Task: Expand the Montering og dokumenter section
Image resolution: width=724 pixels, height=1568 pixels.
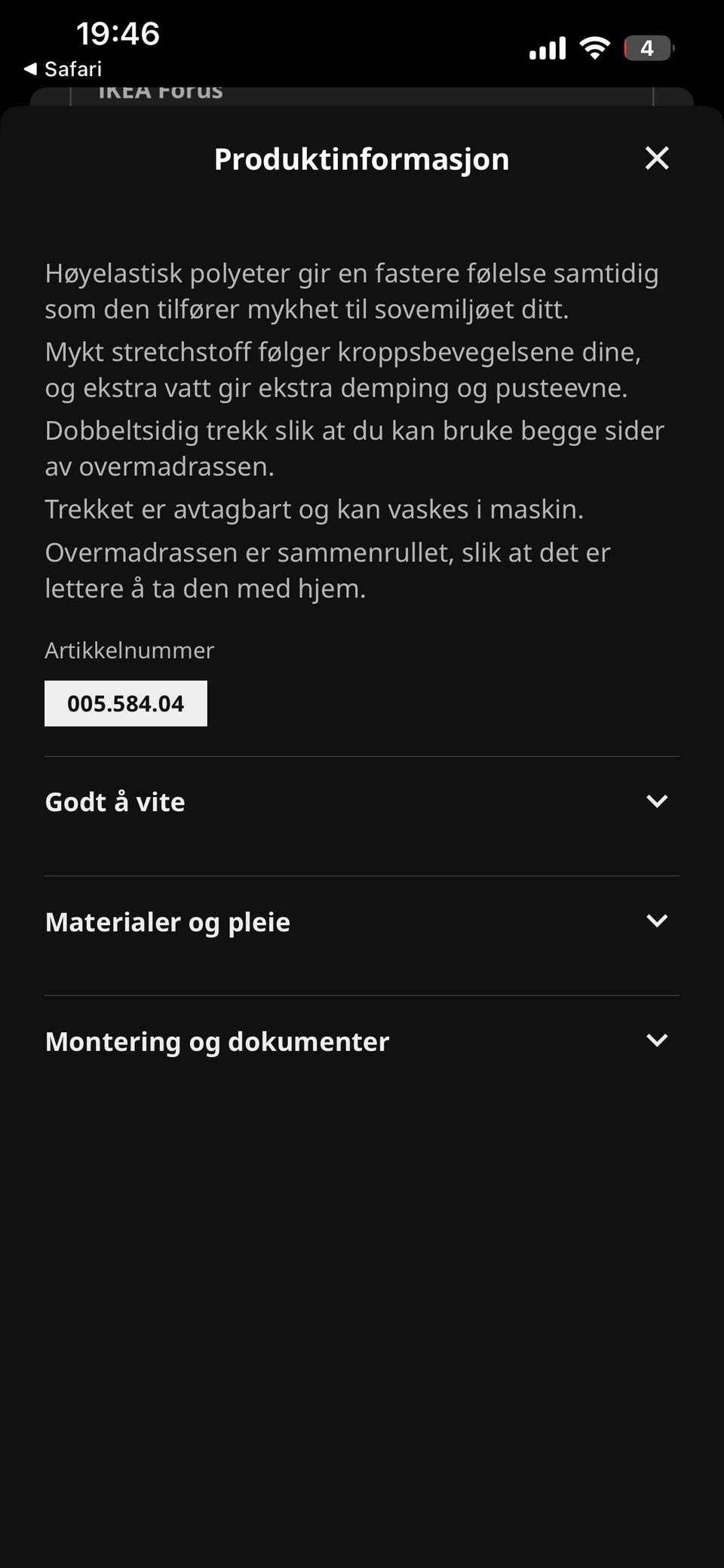Action: click(216, 1041)
